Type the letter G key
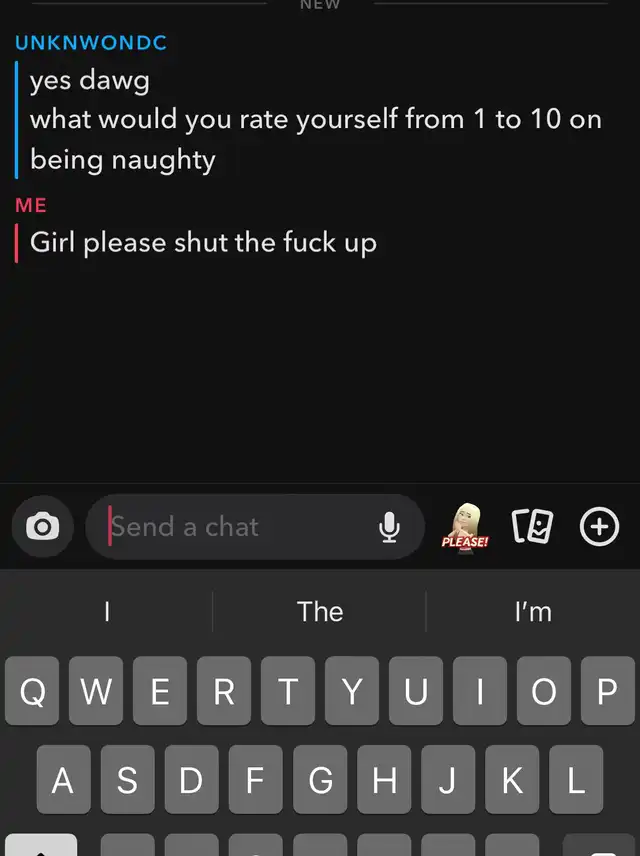Image resolution: width=640 pixels, height=856 pixels. pos(320,780)
